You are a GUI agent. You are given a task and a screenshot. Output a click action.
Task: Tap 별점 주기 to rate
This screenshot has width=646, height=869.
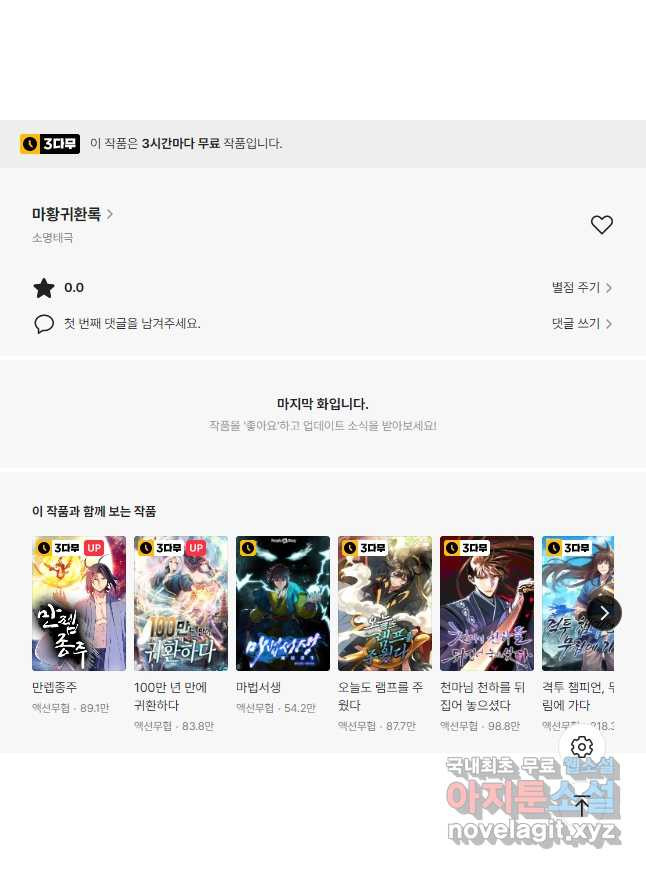pos(581,288)
